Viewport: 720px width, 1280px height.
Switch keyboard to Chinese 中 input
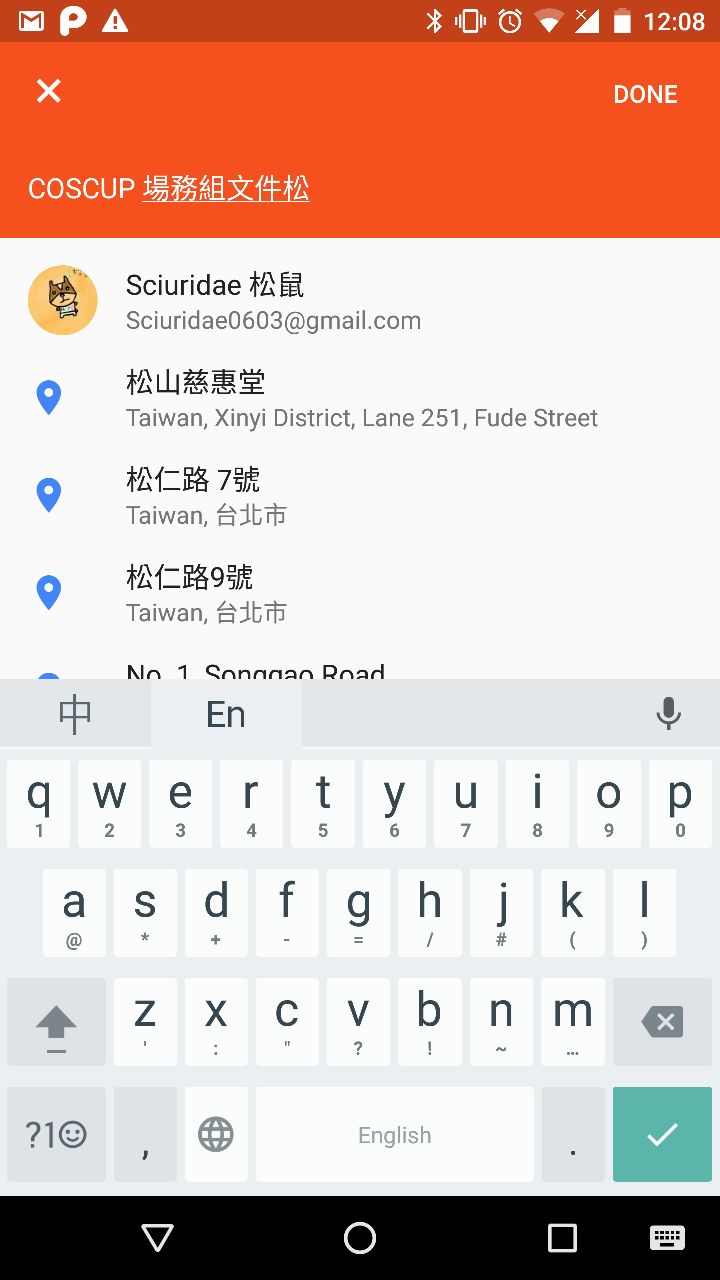point(75,714)
